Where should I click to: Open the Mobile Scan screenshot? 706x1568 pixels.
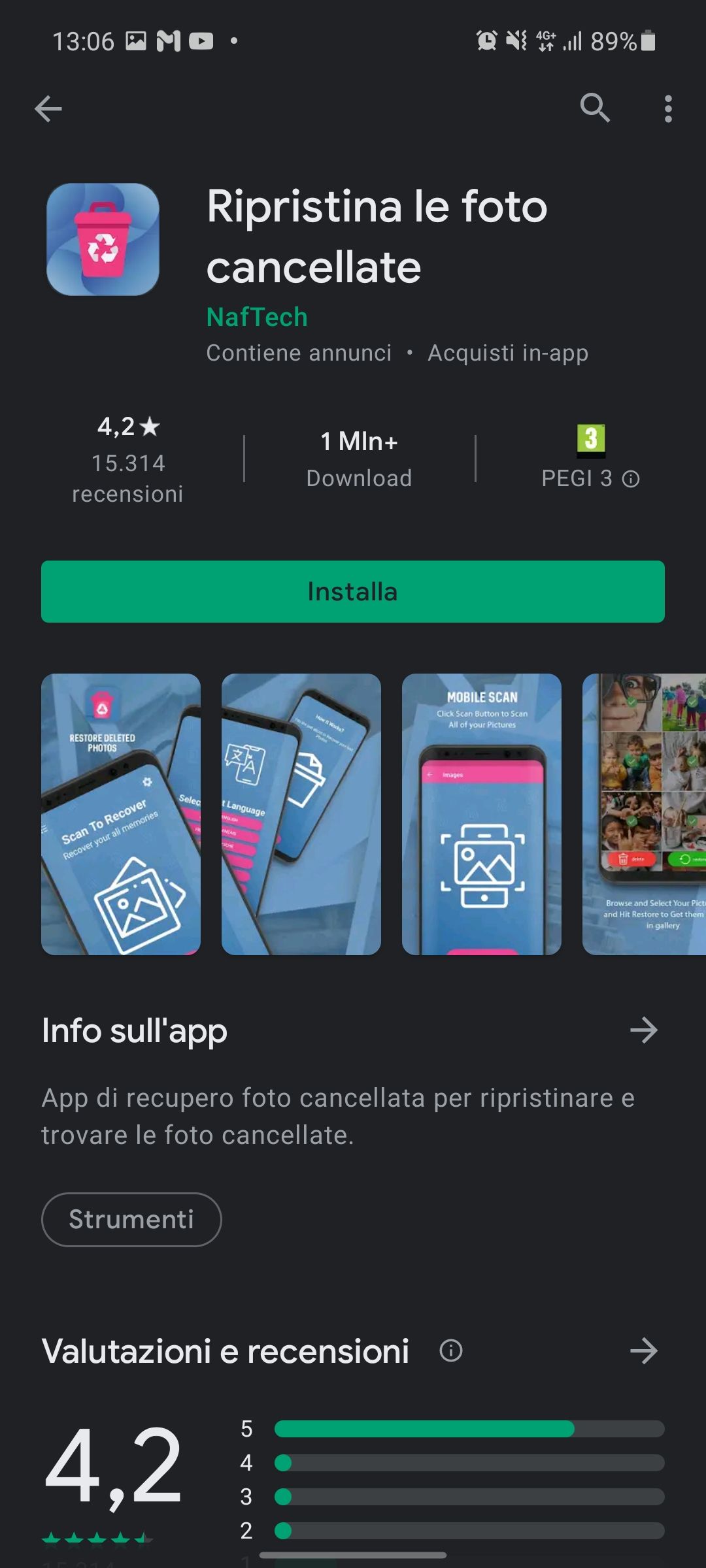coord(482,814)
